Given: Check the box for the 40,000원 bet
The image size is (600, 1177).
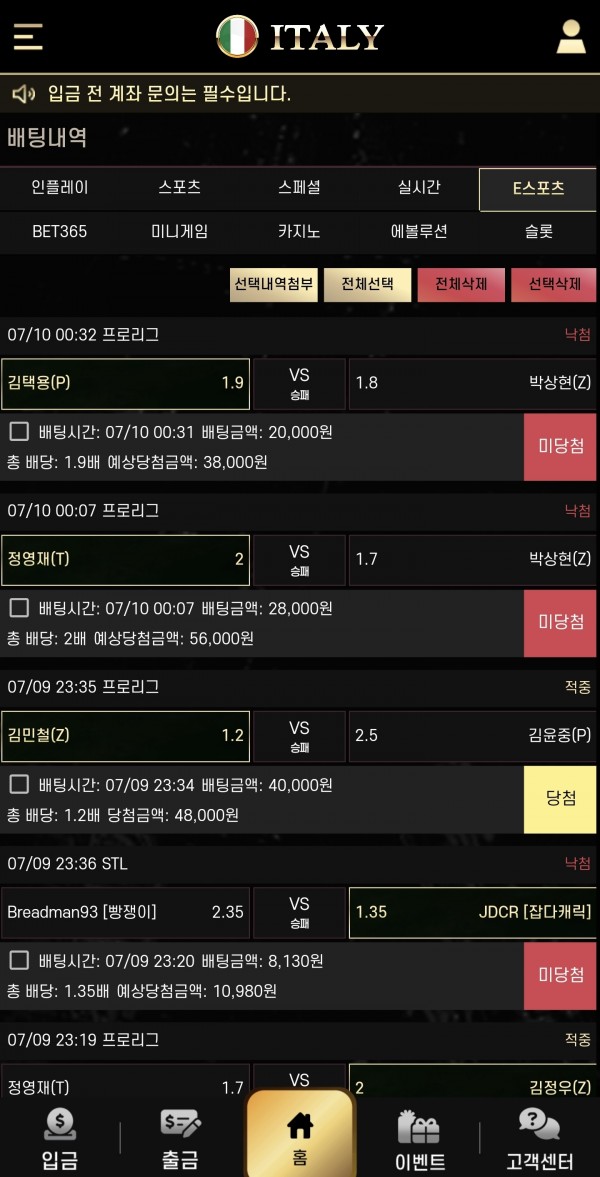Looking at the screenshot, I should (x=18, y=785).
